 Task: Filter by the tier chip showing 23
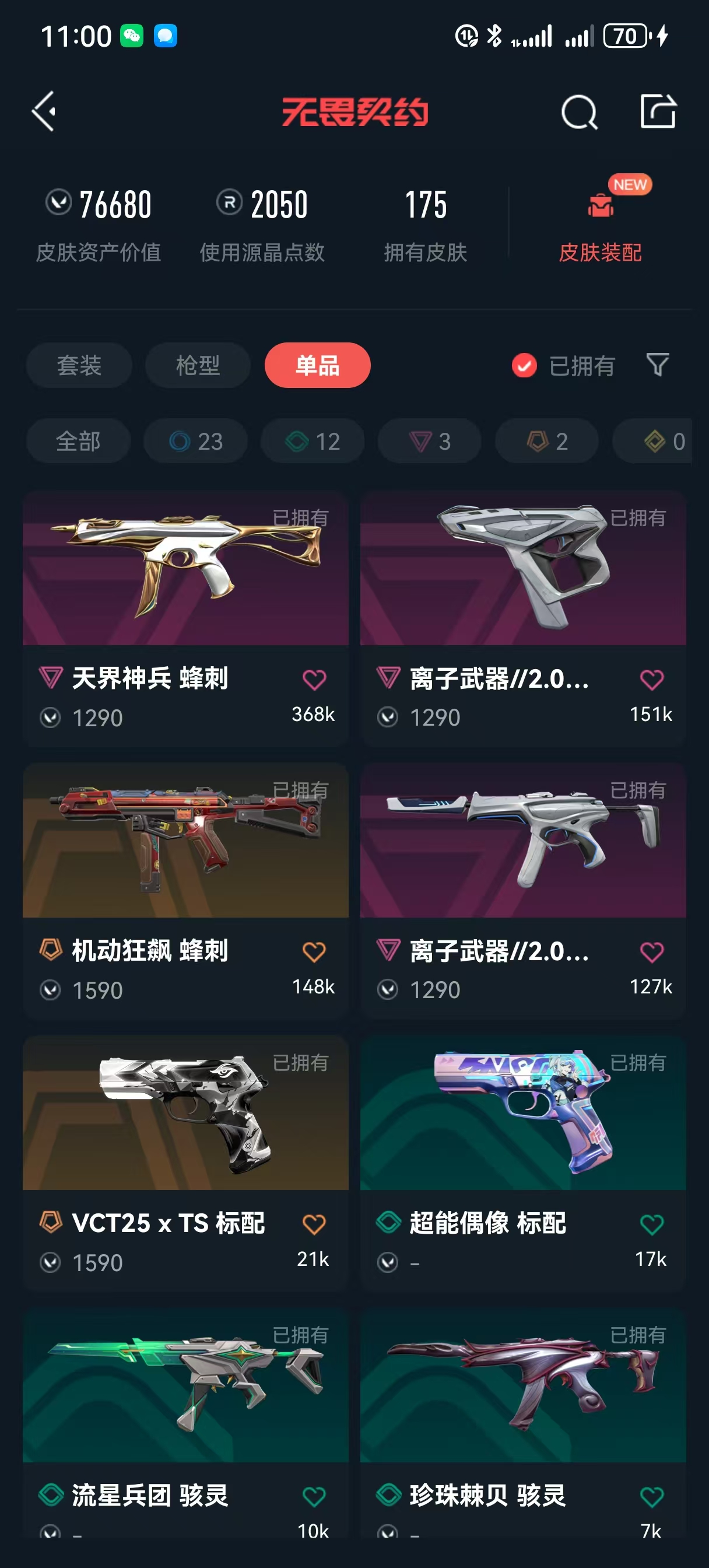click(196, 442)
